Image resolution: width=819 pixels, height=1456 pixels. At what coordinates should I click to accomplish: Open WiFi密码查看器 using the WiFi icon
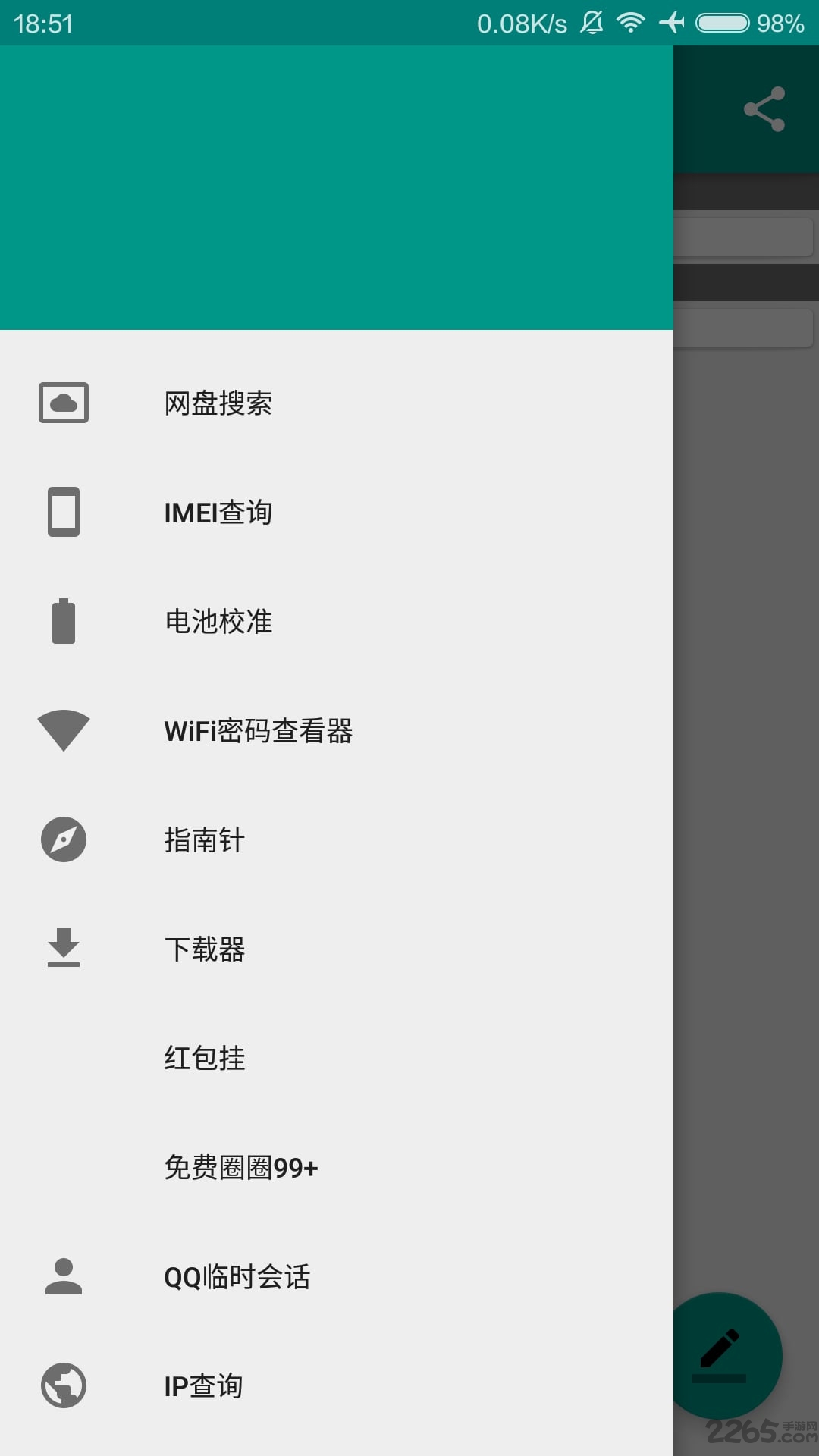pyautogui.click(x=64, y=730)
